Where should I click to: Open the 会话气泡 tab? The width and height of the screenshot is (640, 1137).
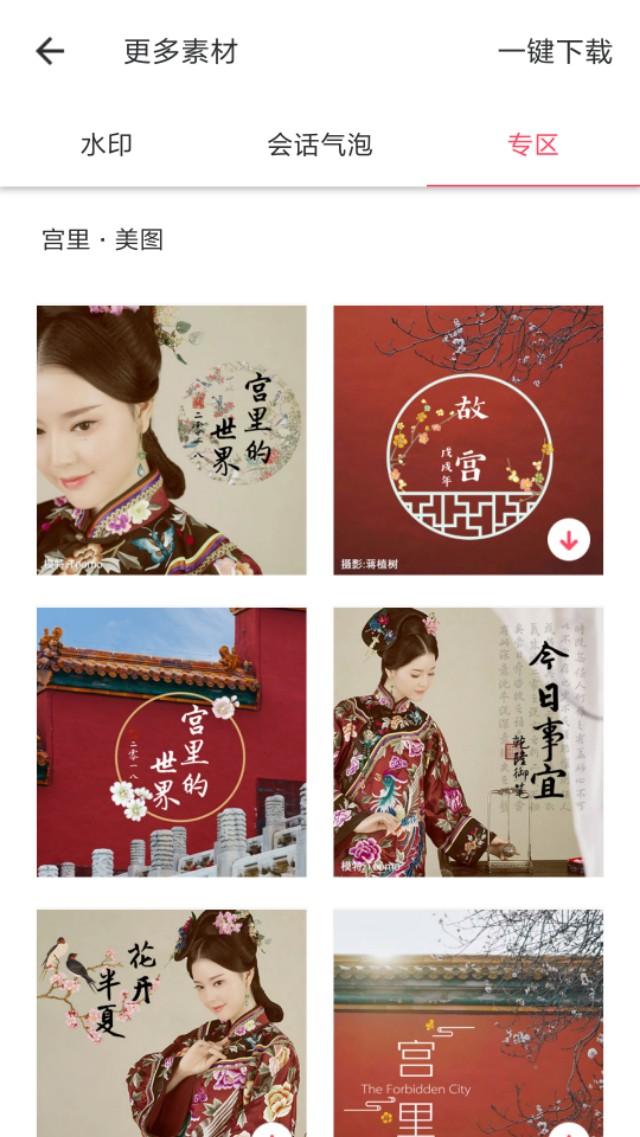pyautogui.click(x=320, y=145)
